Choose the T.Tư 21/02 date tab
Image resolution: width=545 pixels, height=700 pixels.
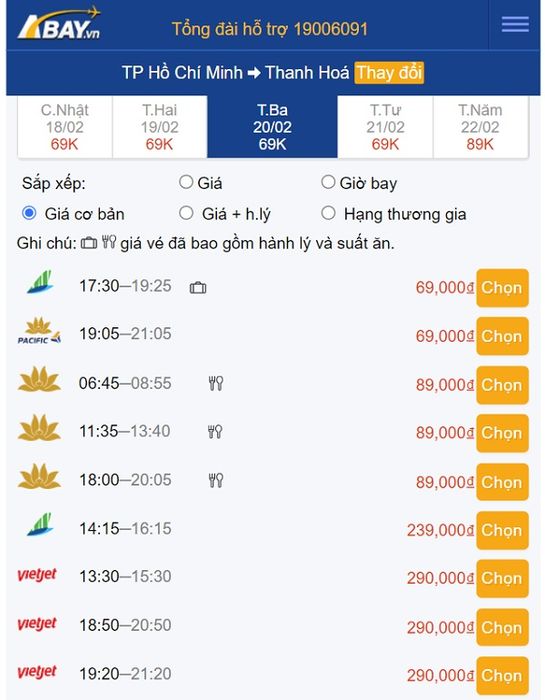[385, 127]
